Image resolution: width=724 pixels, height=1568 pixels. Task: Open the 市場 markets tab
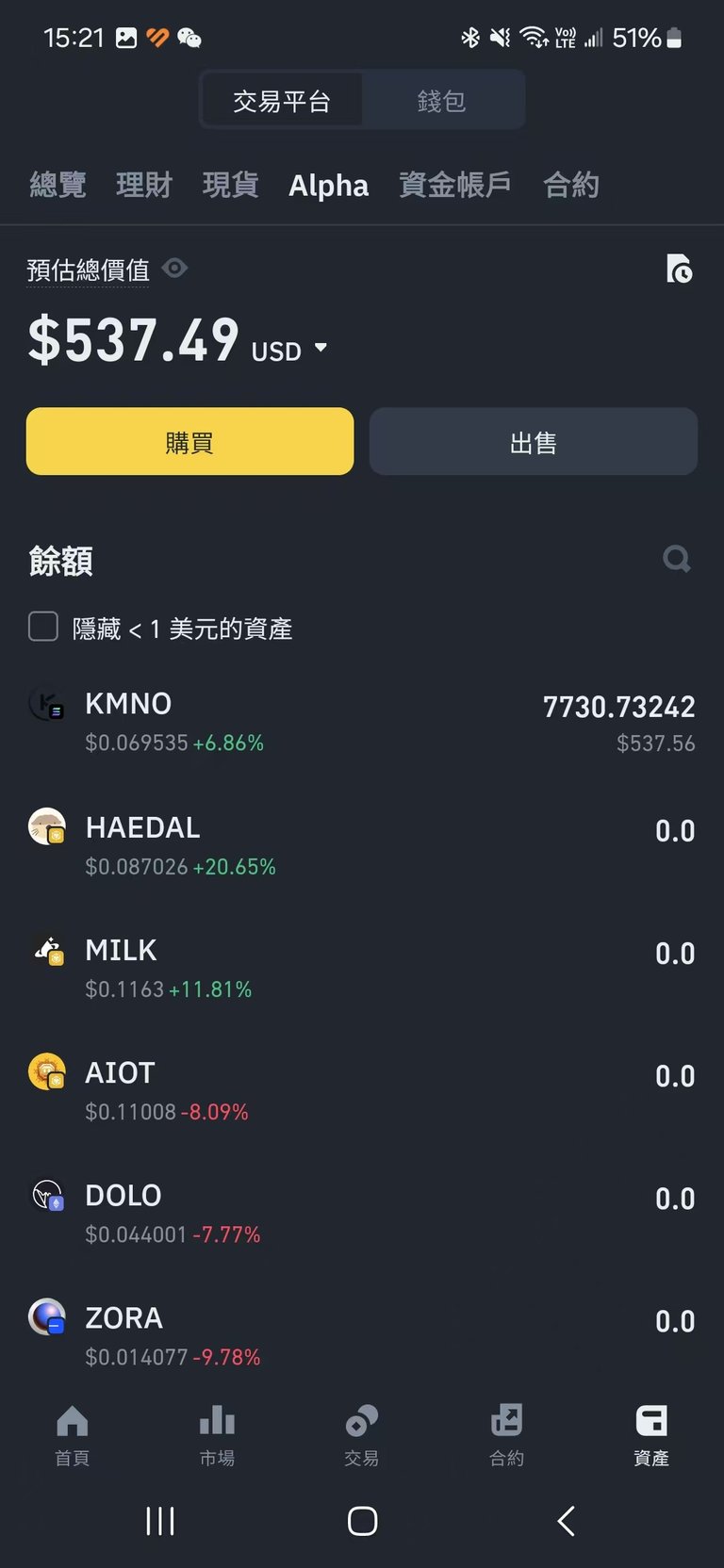point(217,1435)
